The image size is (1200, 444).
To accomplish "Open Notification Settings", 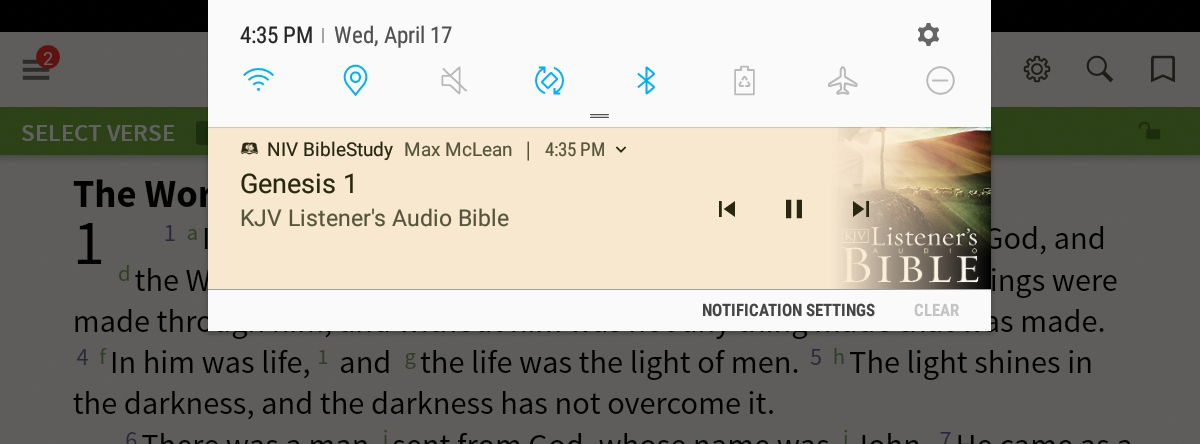I will click(x=788, y=310).
